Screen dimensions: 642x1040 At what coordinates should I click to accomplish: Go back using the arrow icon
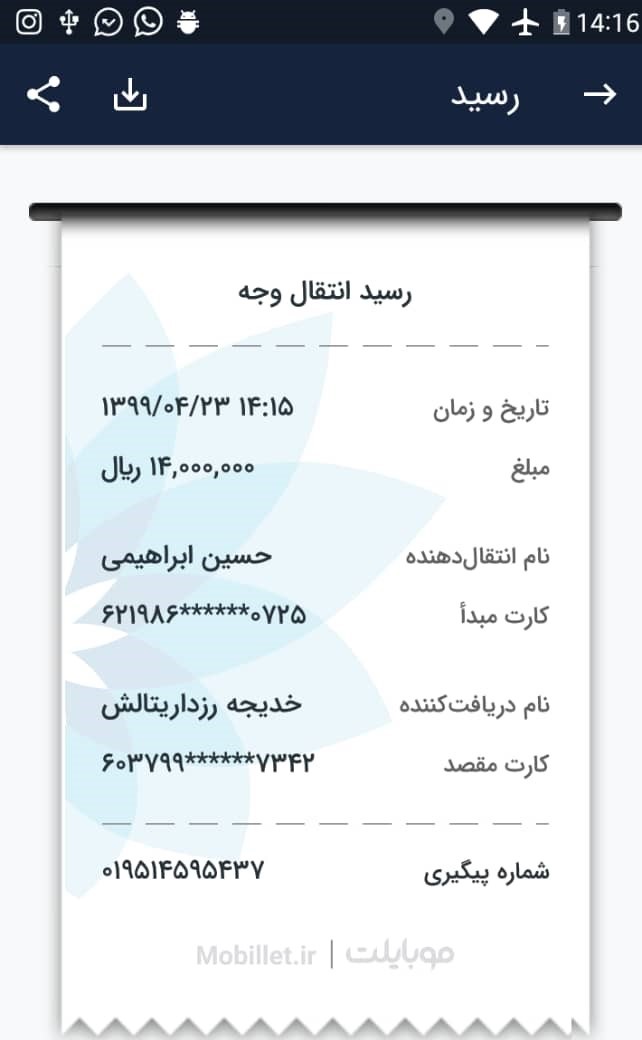click(x=600, y=94)
